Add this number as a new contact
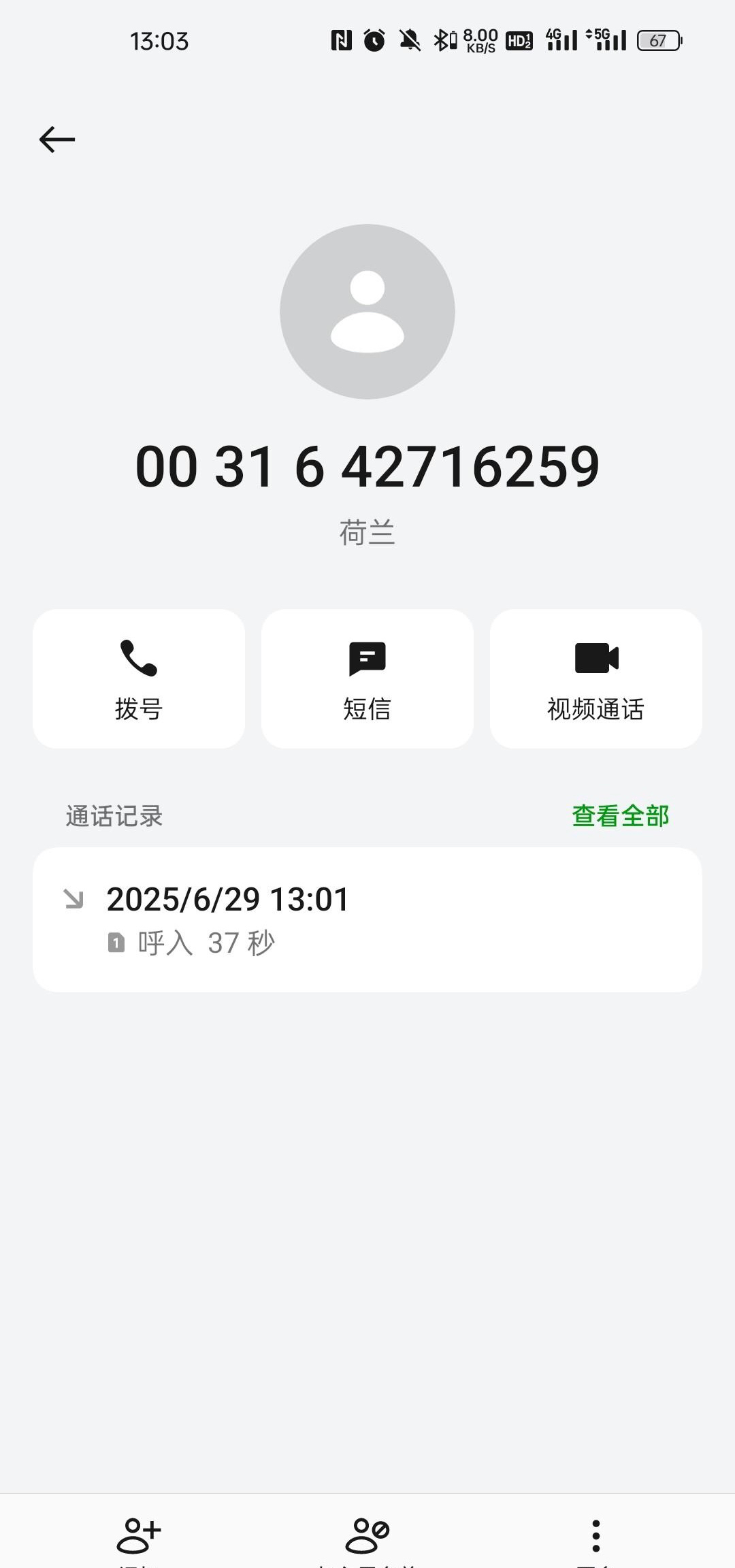 click(139, 1537)
